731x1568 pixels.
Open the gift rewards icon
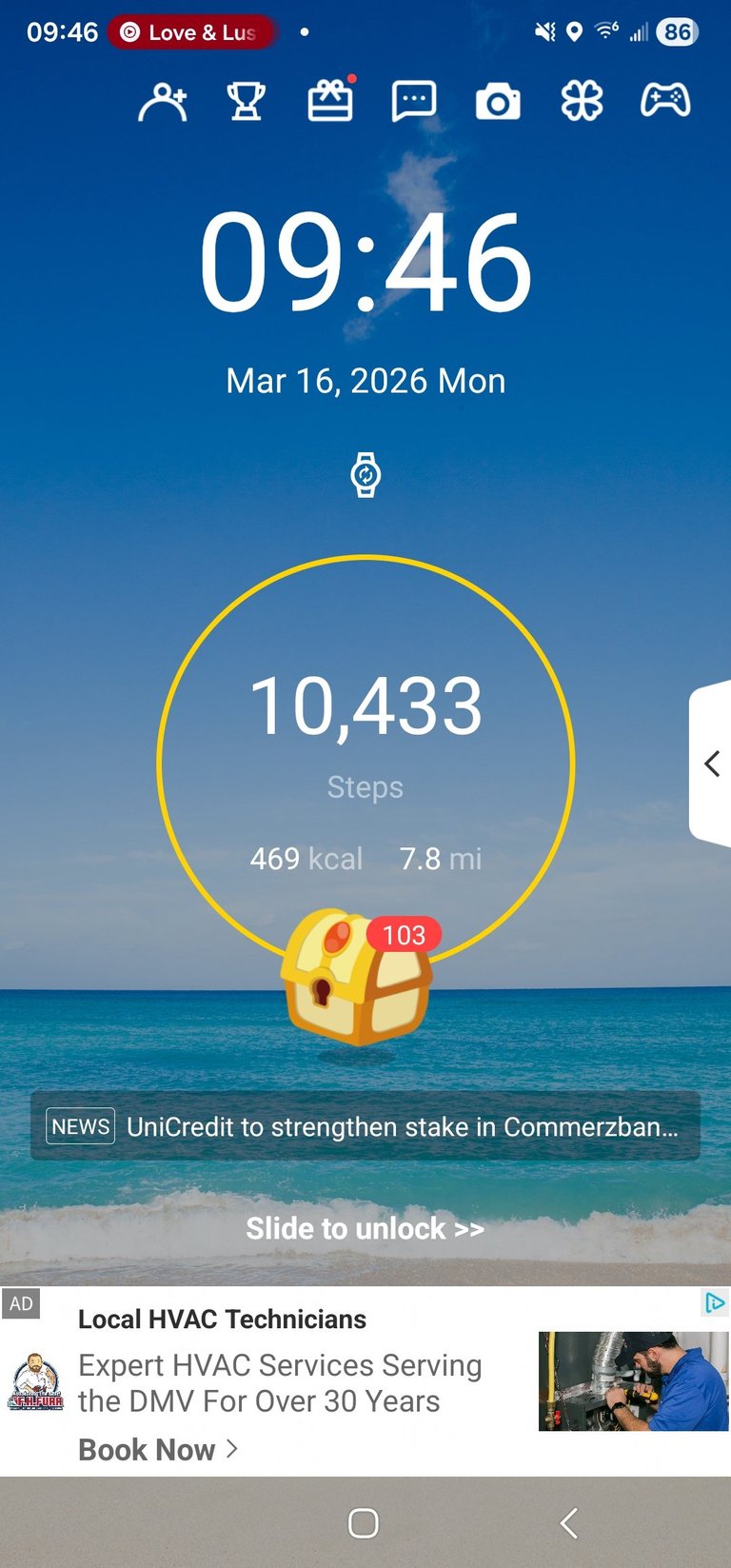(330, 101)
